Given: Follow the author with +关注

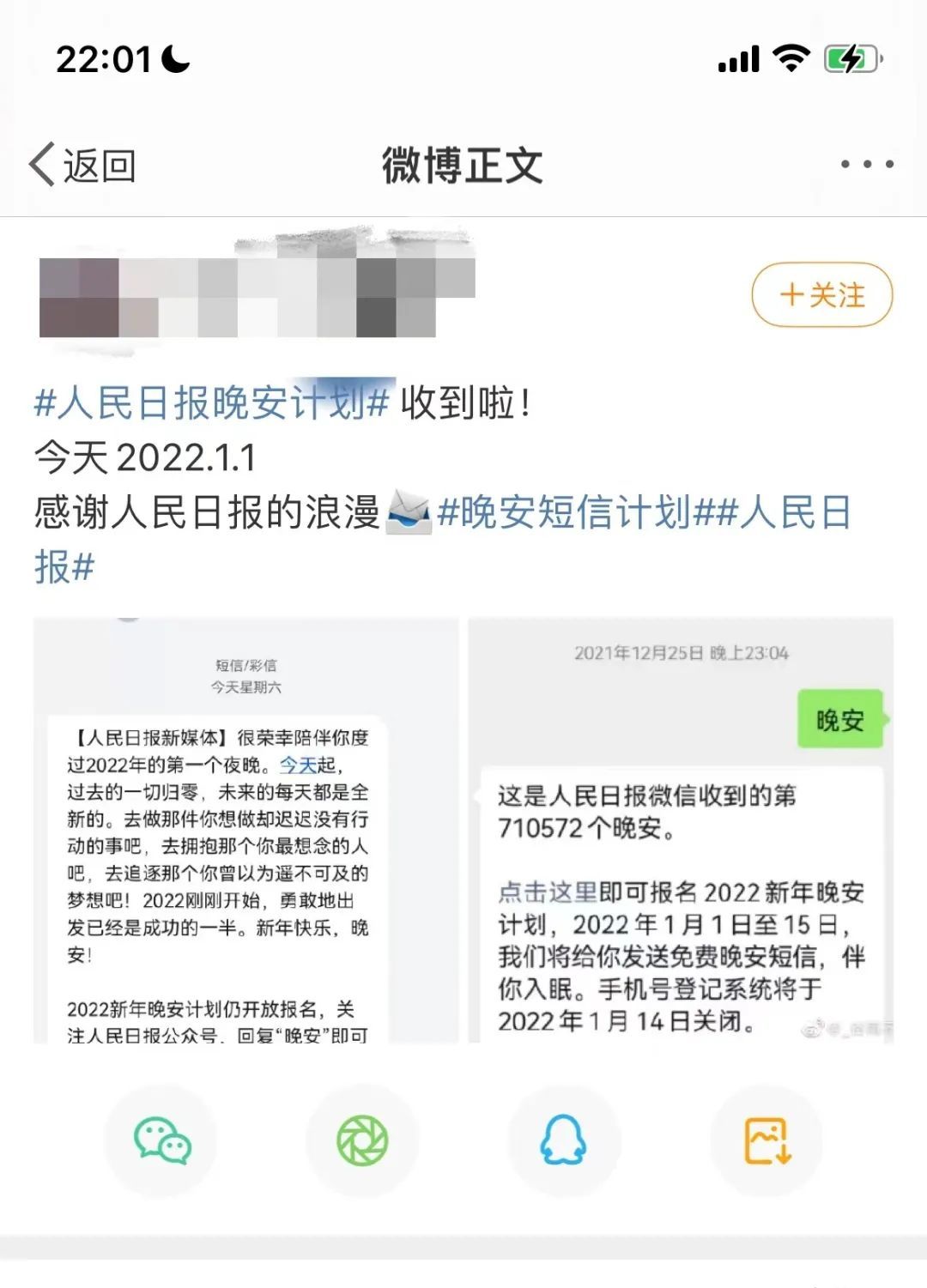Looking at the screenshot, I should 821,295.
